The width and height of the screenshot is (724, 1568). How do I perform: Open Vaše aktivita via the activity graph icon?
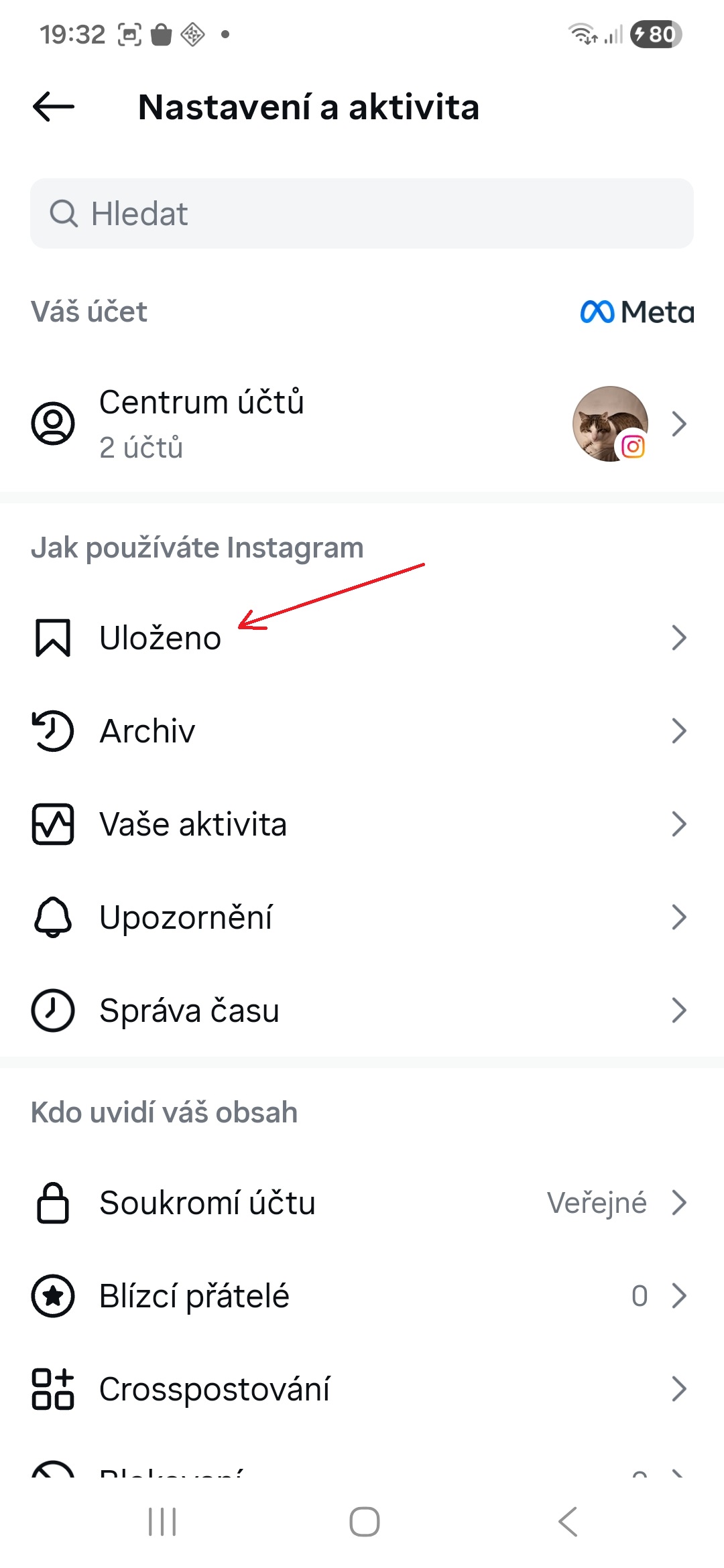pos(52,824)
